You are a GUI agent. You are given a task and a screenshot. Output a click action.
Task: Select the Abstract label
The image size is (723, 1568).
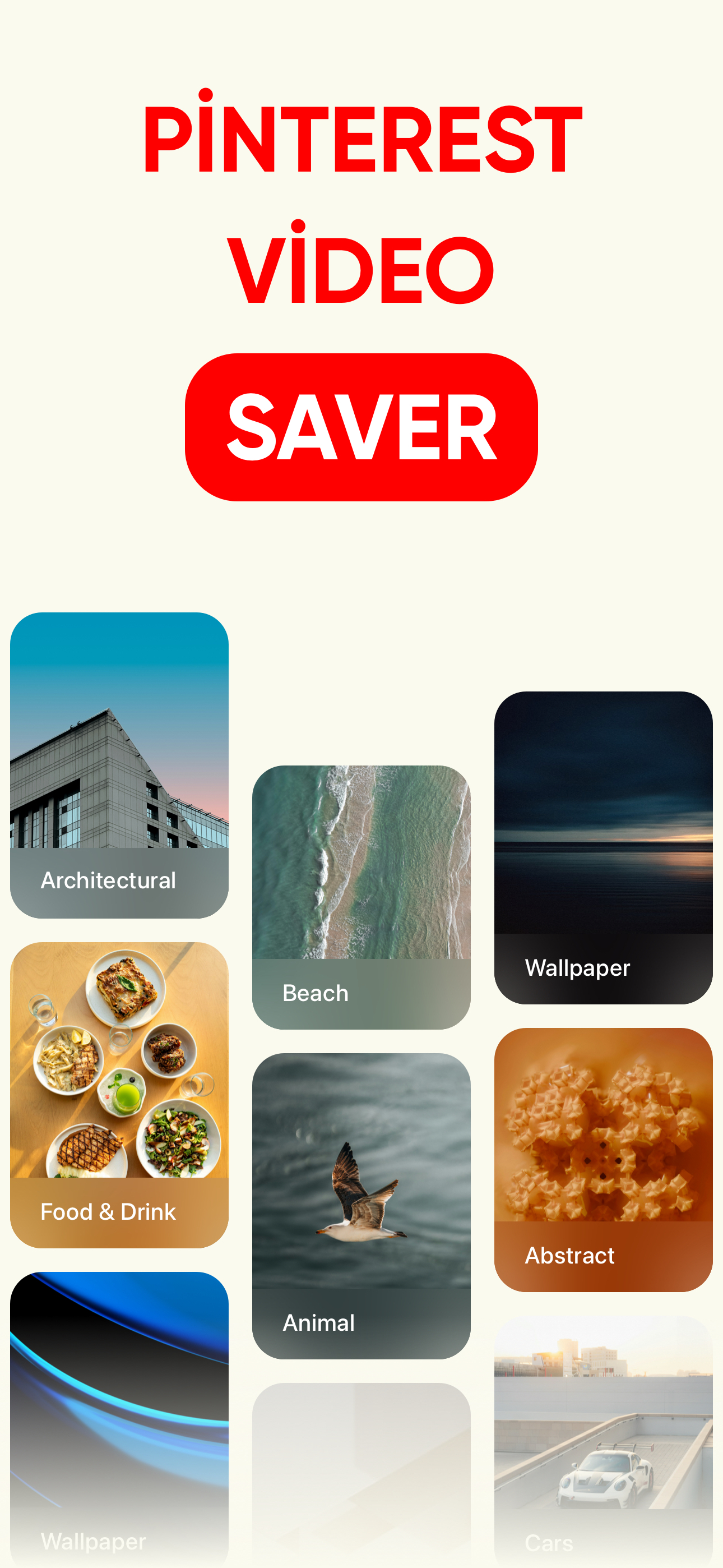(x=570, y=1255)
